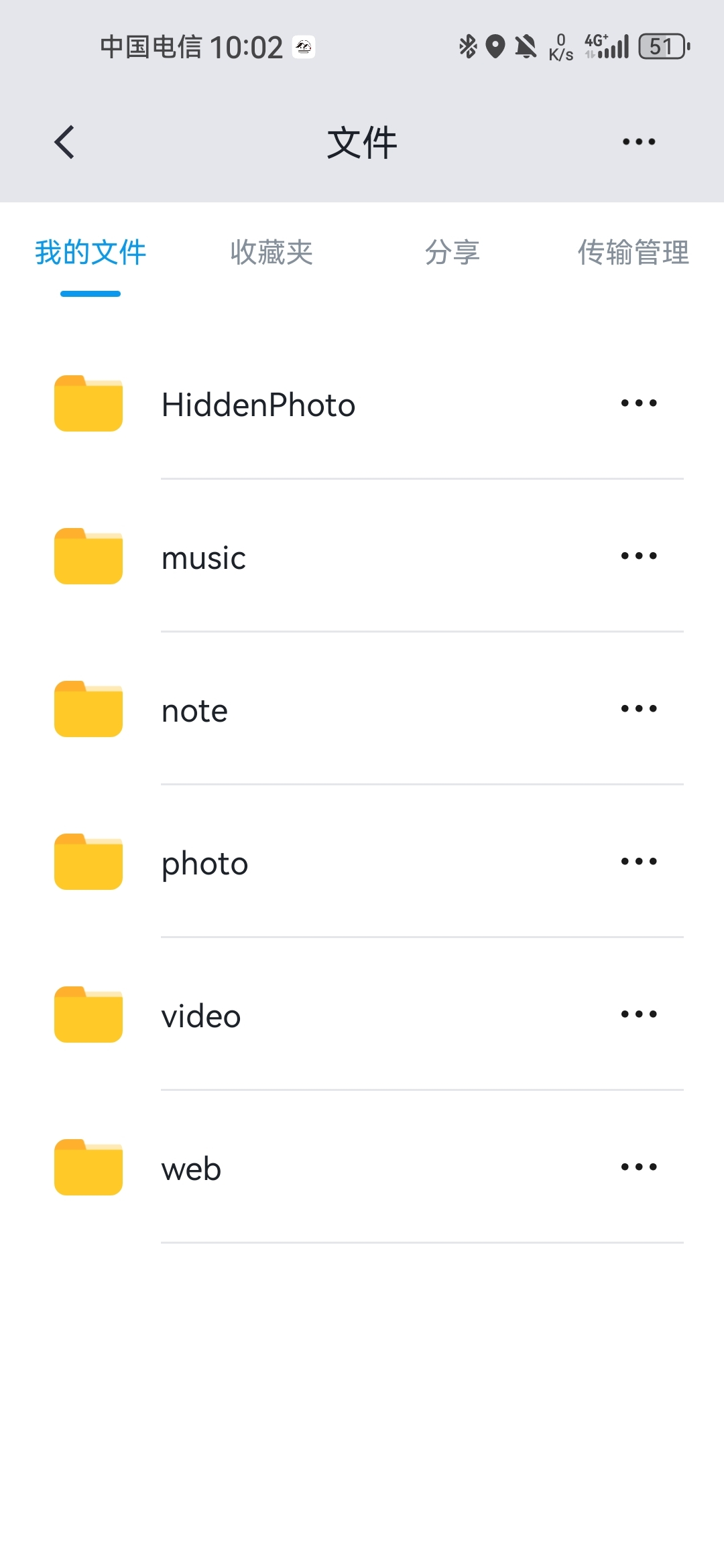The height and width of the screenshot is (1568, 724).
Task: Go back using the top-left arrow
Action: pyautogui.click(x=64, y=142)
